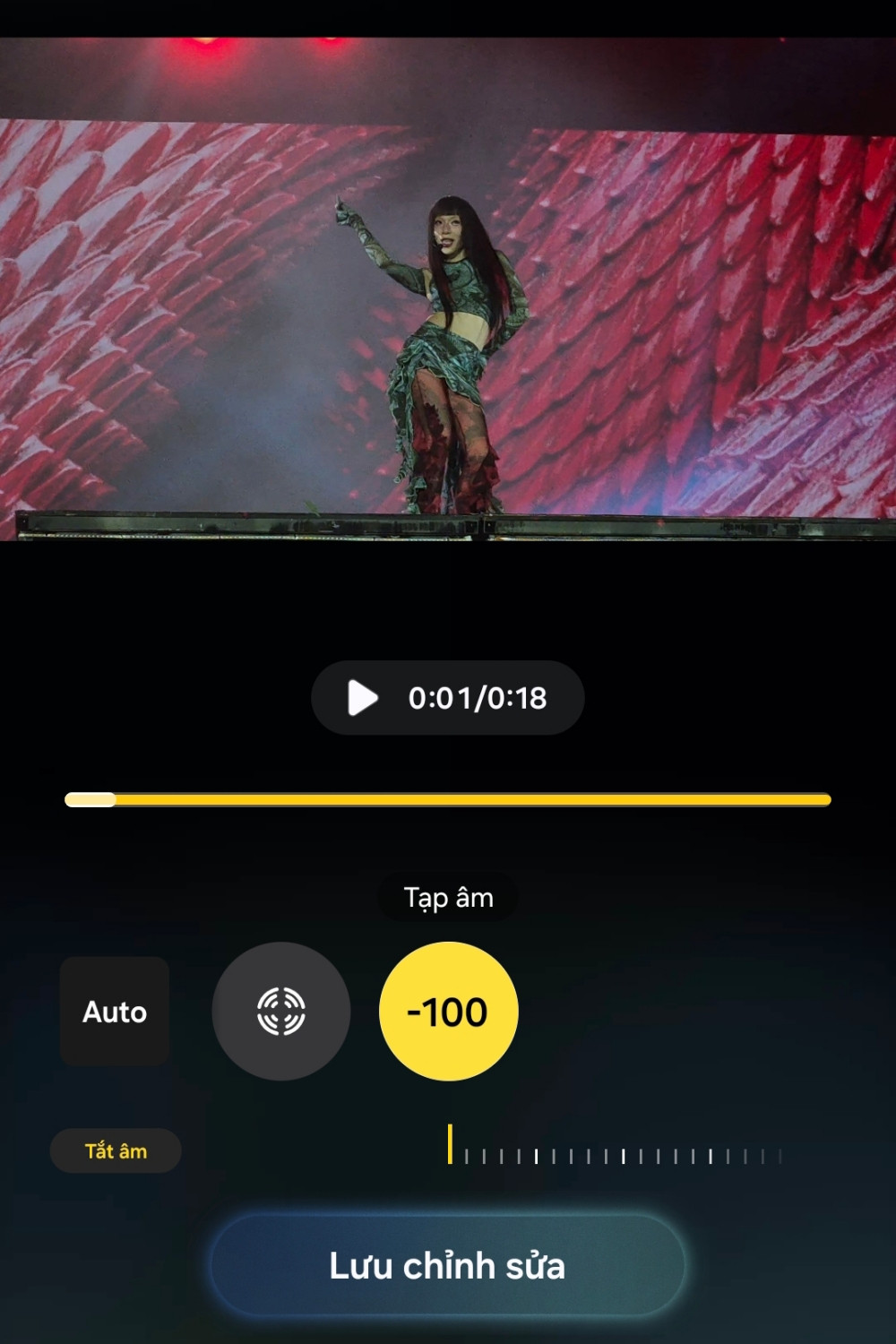Save edits with Lưu chỉnh sửa

click(448, 1265)
